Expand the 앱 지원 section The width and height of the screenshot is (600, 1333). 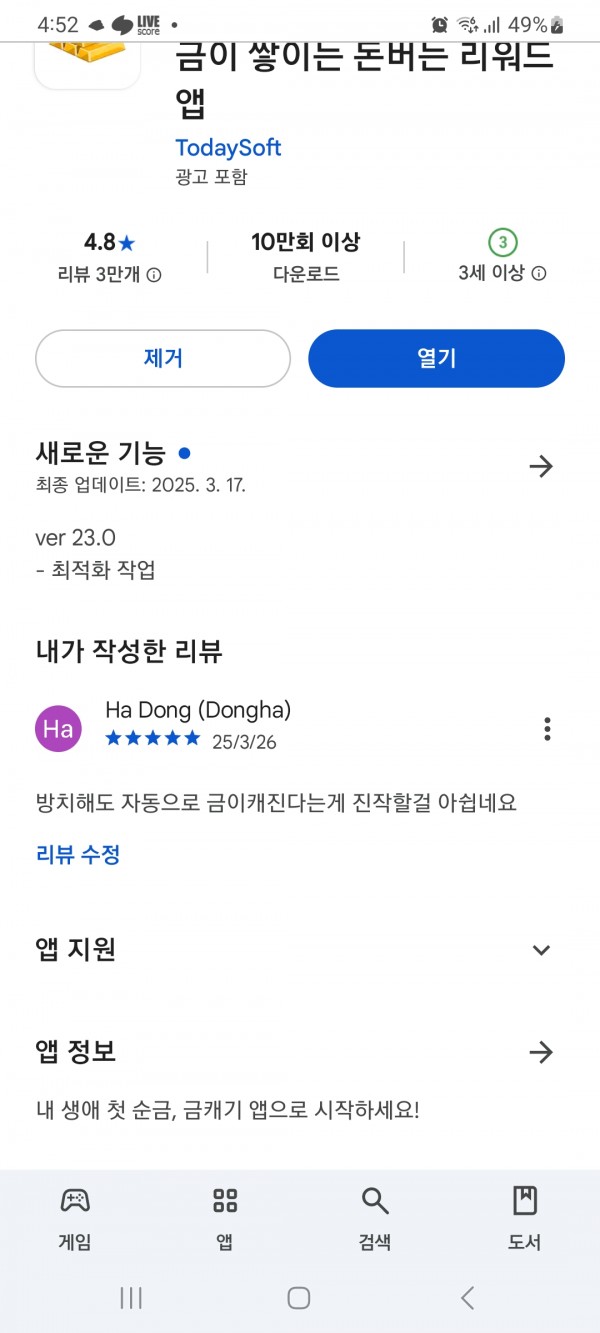(541, 950)
